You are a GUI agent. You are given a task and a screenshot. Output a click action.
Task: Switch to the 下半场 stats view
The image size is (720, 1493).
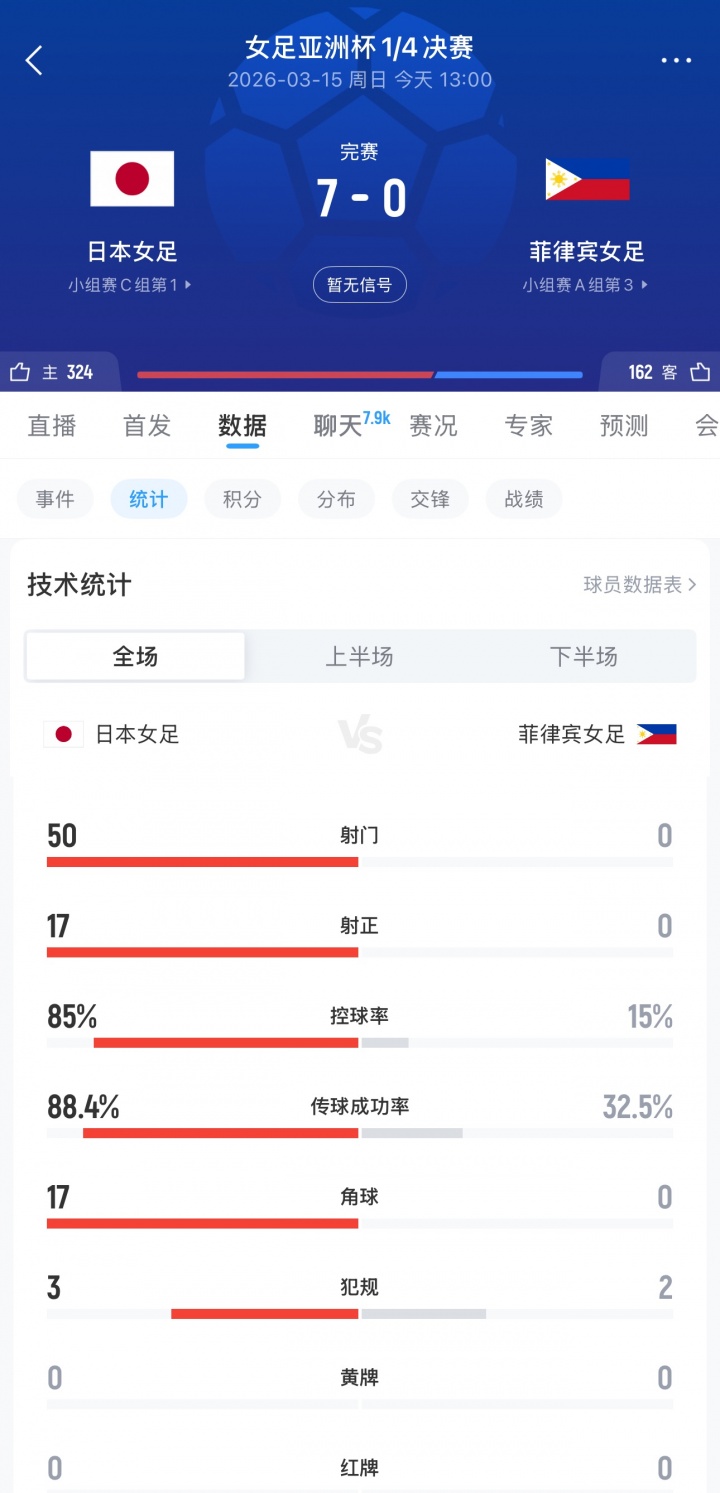tap(584, 657)
